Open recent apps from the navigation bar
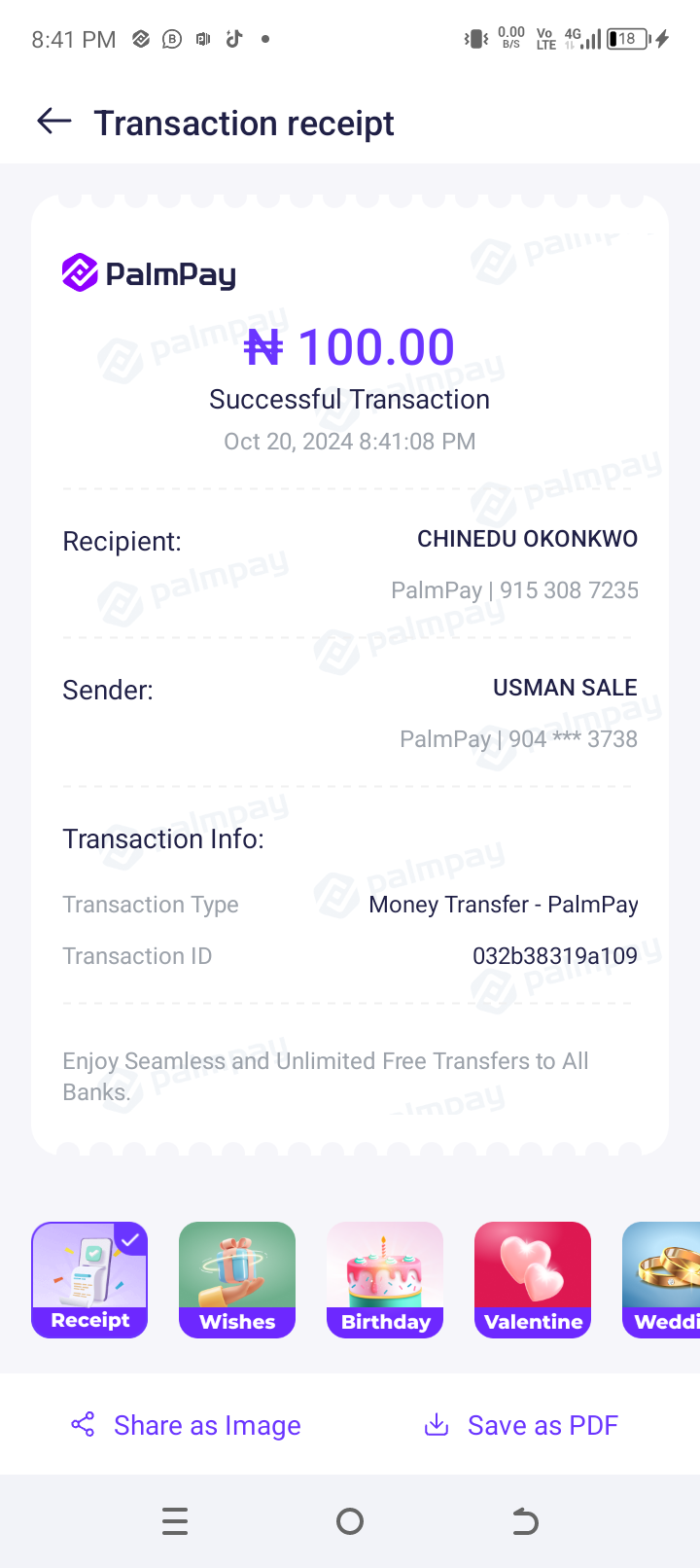700x1568 pixels. coord(175,1521)
